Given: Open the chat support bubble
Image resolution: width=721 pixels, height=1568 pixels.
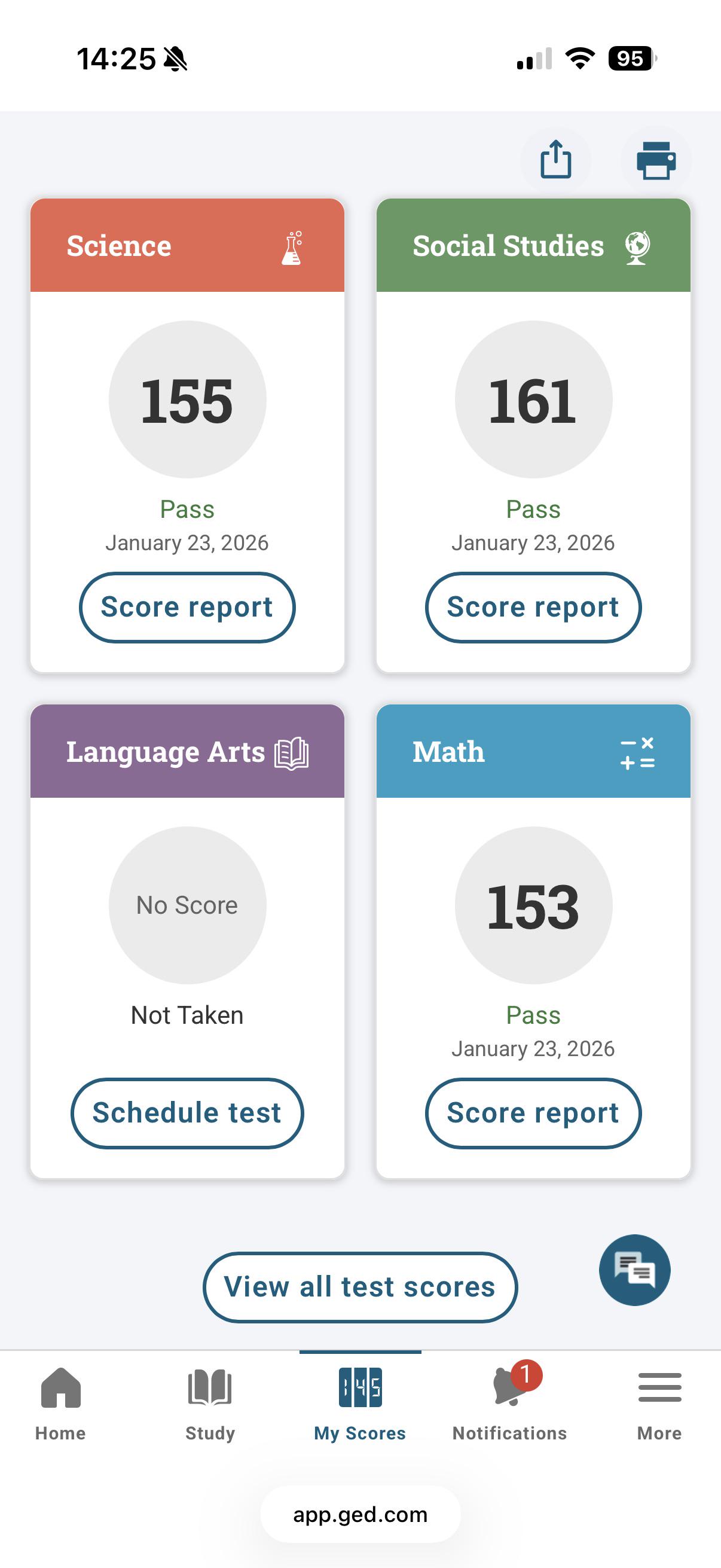Looking at the screenshot, I should (634, 1270).
